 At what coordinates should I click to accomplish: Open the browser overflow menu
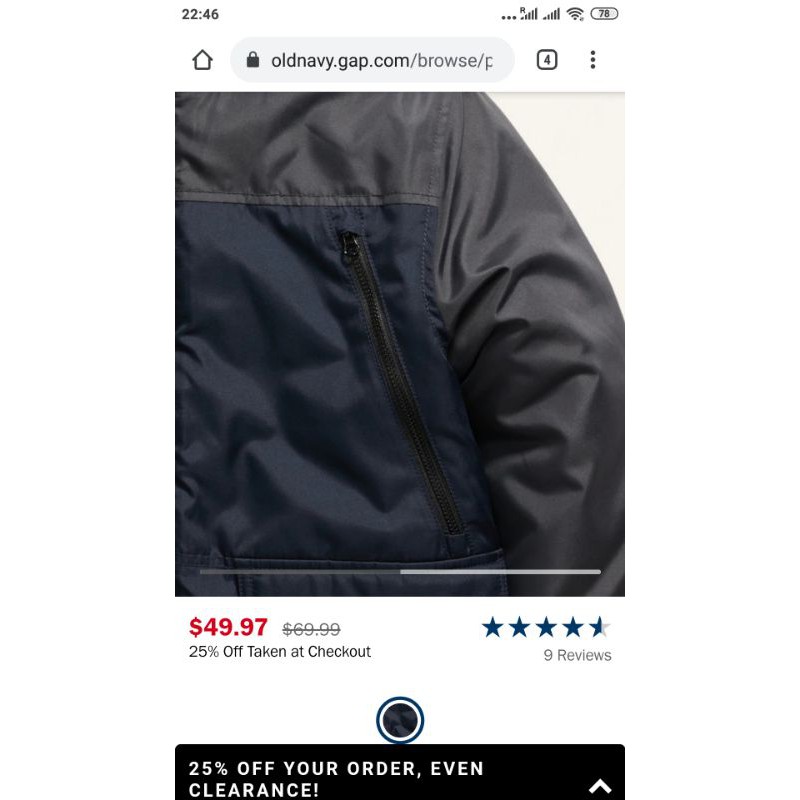click(x=593, y=60)
